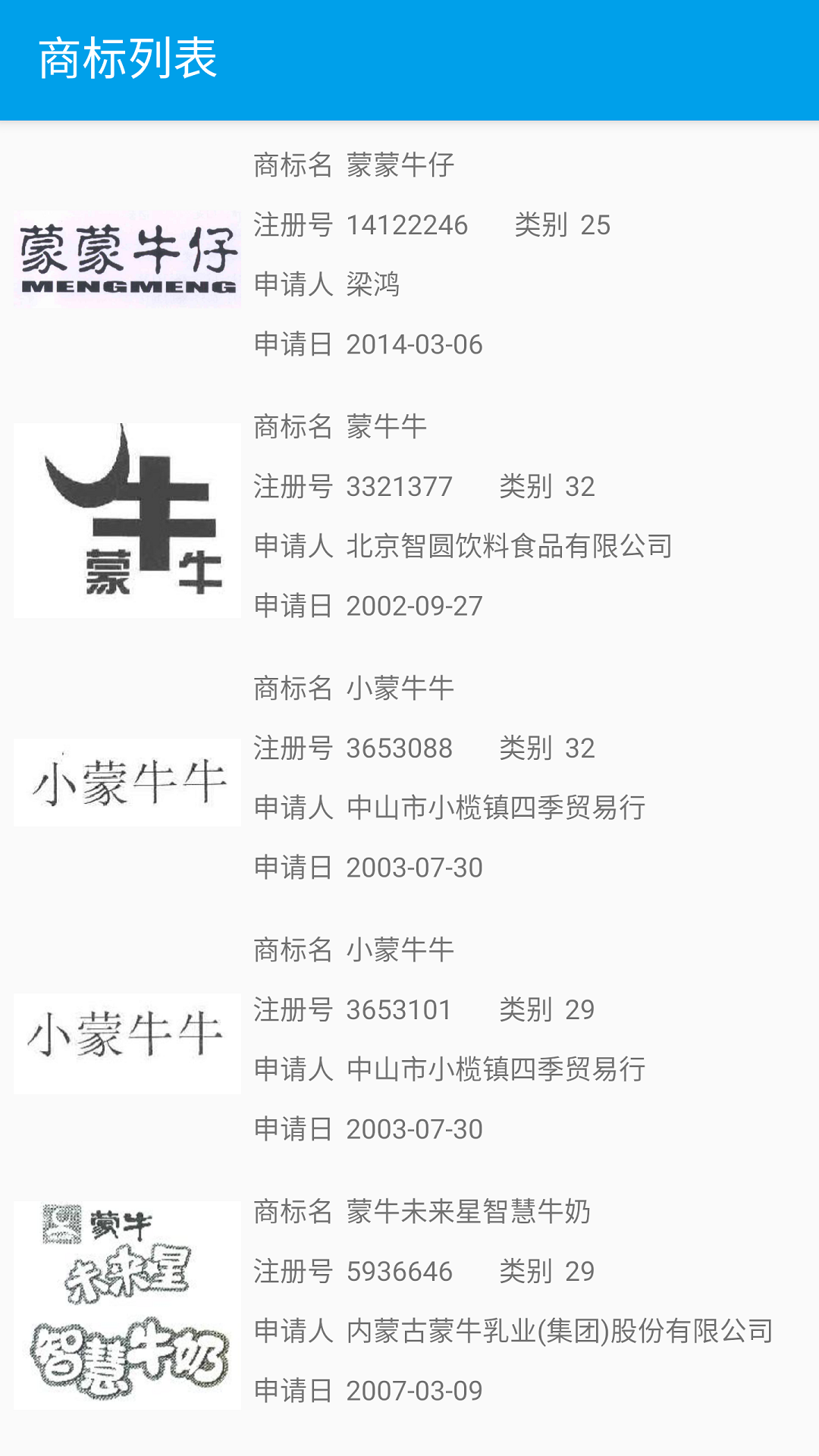
Task: Open registration number 3321377
Action: point(398,486)
